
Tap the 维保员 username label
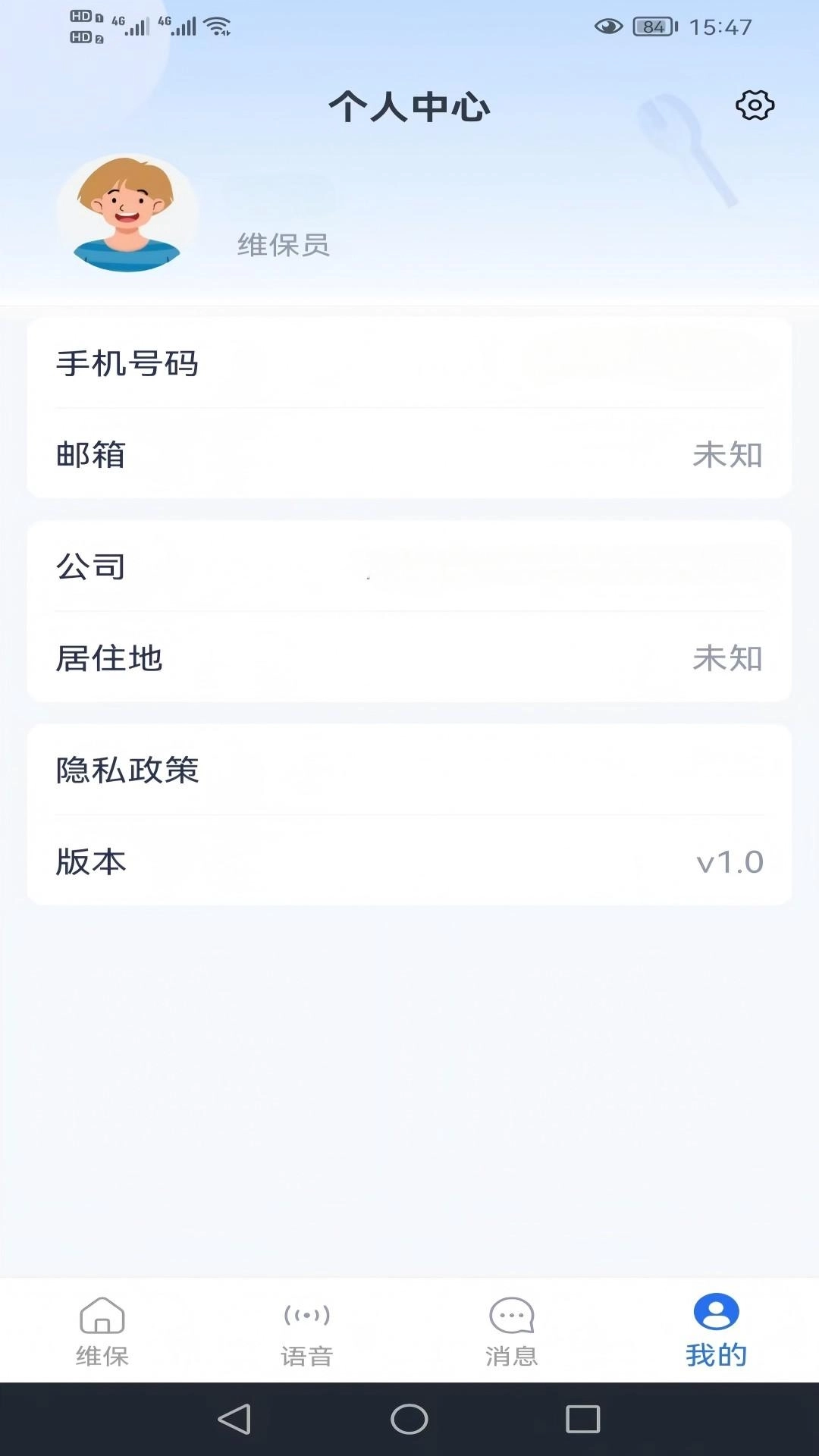click(x=283, y=245)
